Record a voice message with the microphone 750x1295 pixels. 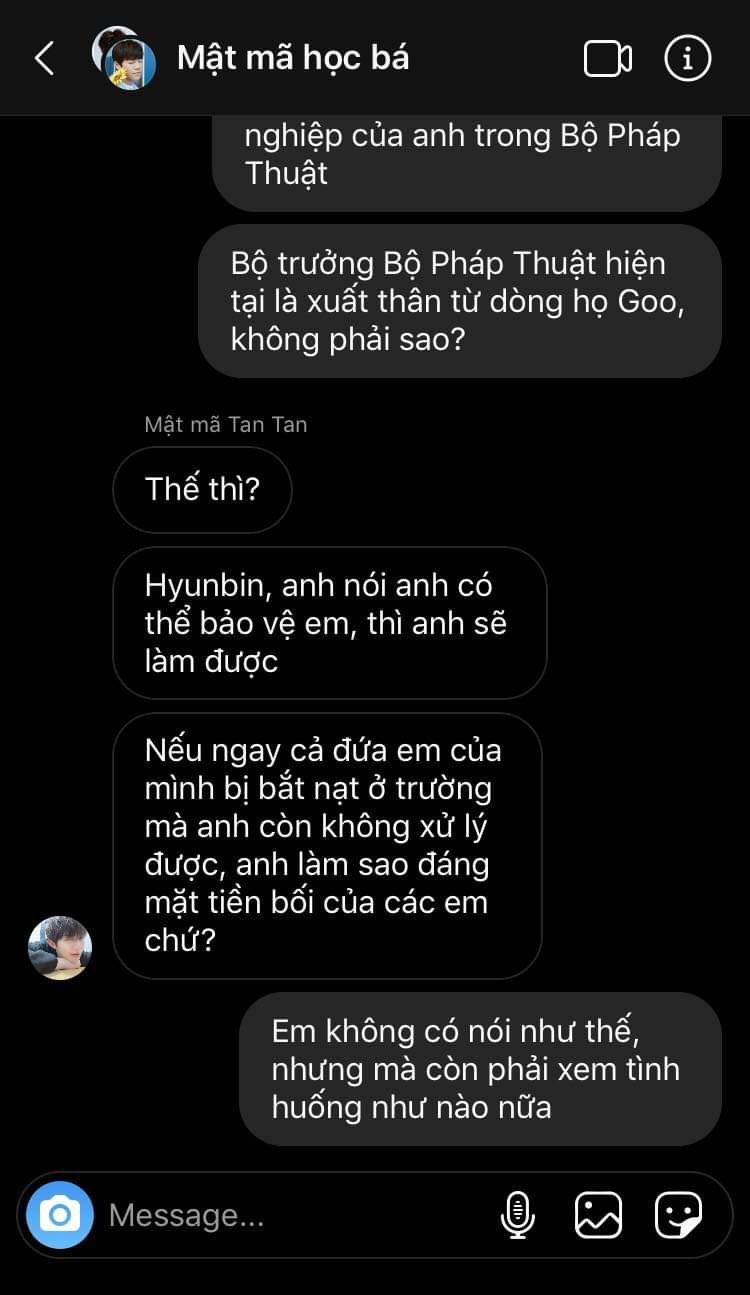pos(517,1215)
